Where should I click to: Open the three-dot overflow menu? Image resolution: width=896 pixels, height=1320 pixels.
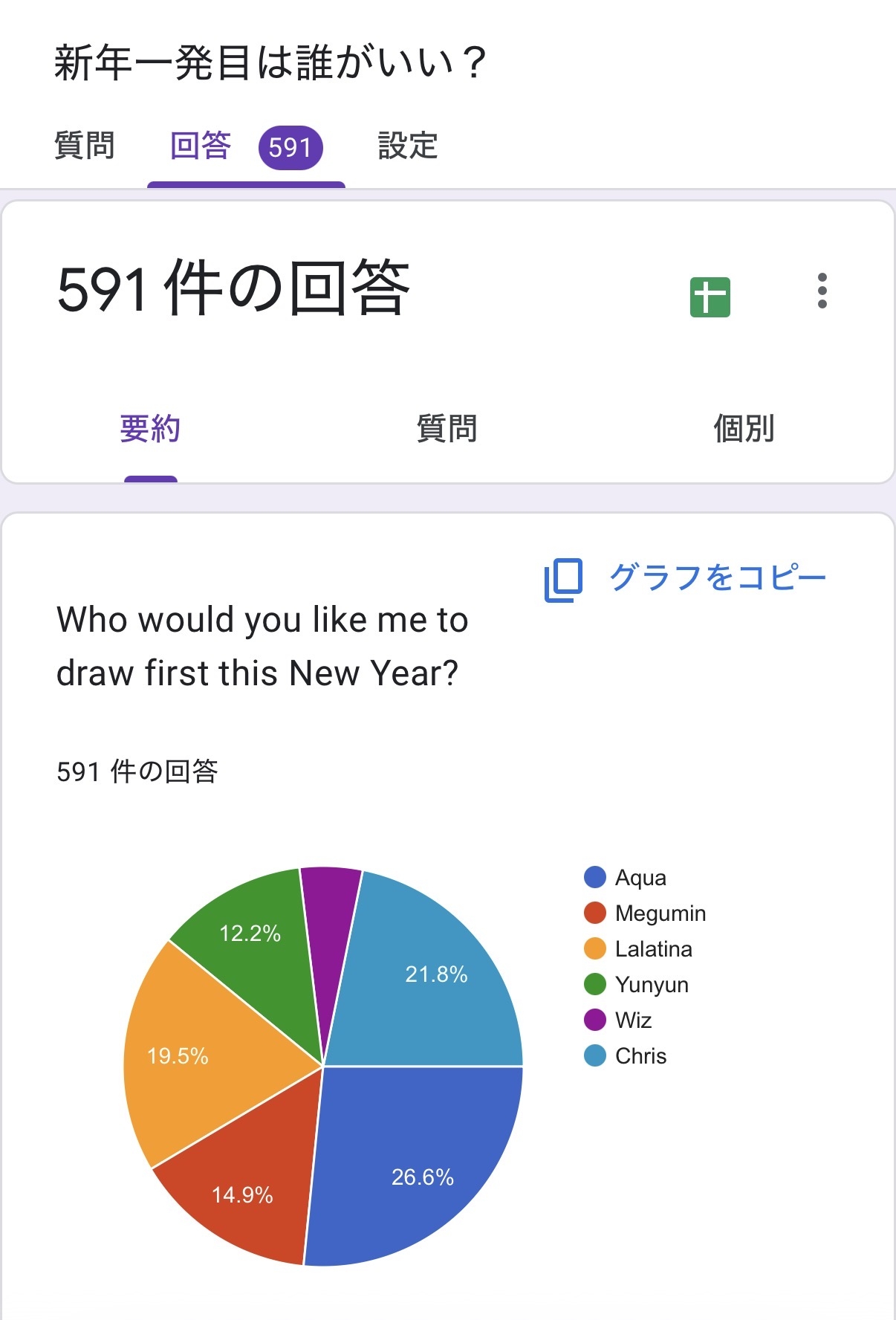(x=822, y=291)
